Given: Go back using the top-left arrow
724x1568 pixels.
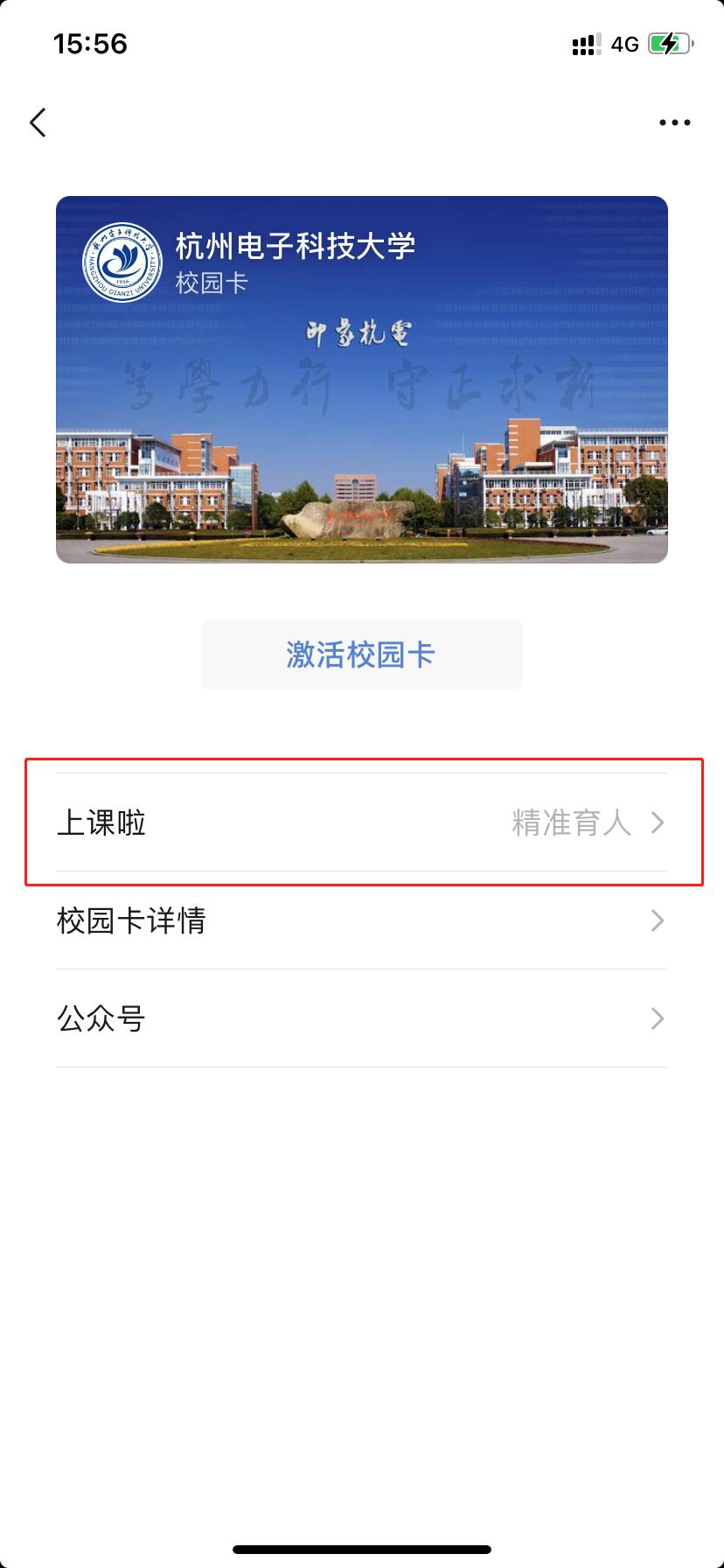Looking at the screenshot, I should [x=38, y=122].
